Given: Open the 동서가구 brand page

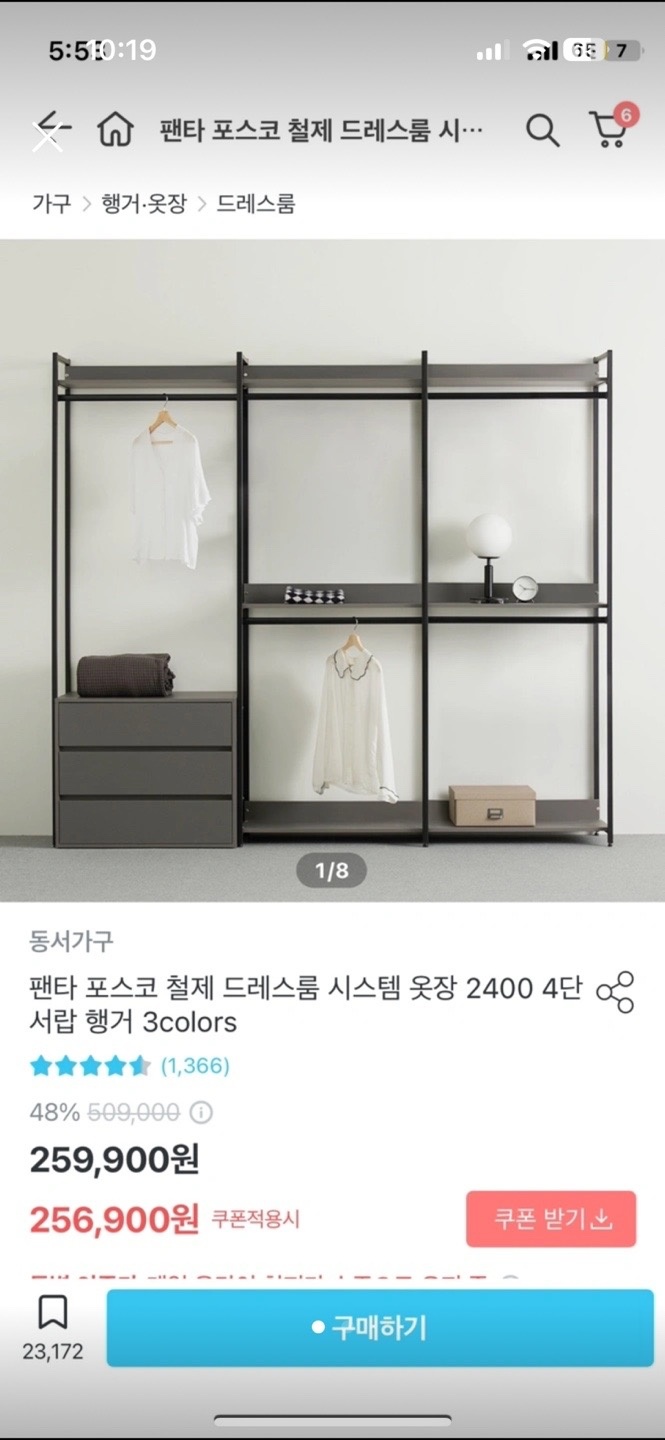Looking at the screenshot, I should tap(71, 940).
